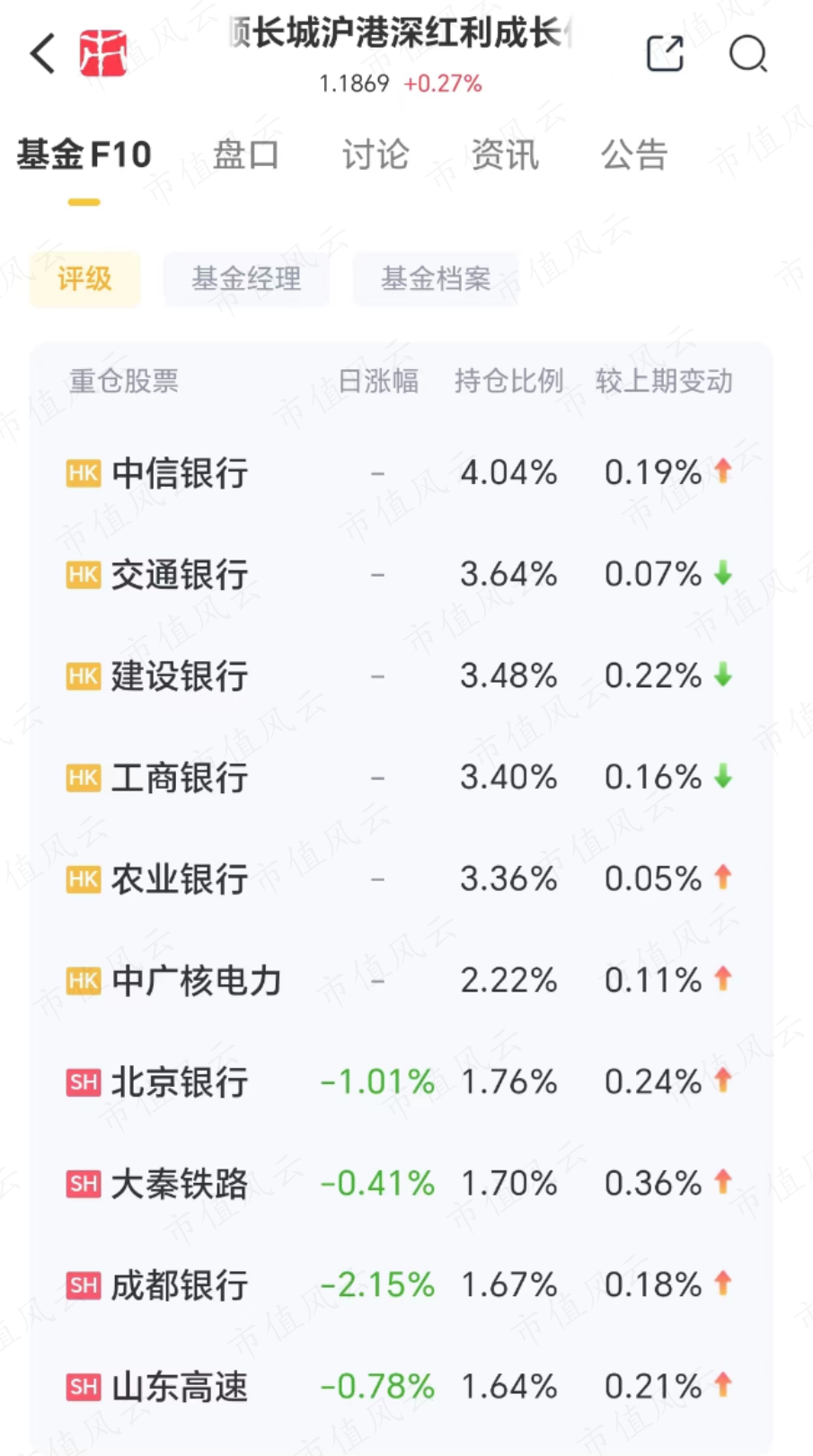Share this fund page
The width and height of the screenshot is (813, 1456).
[x=665, y=54]
